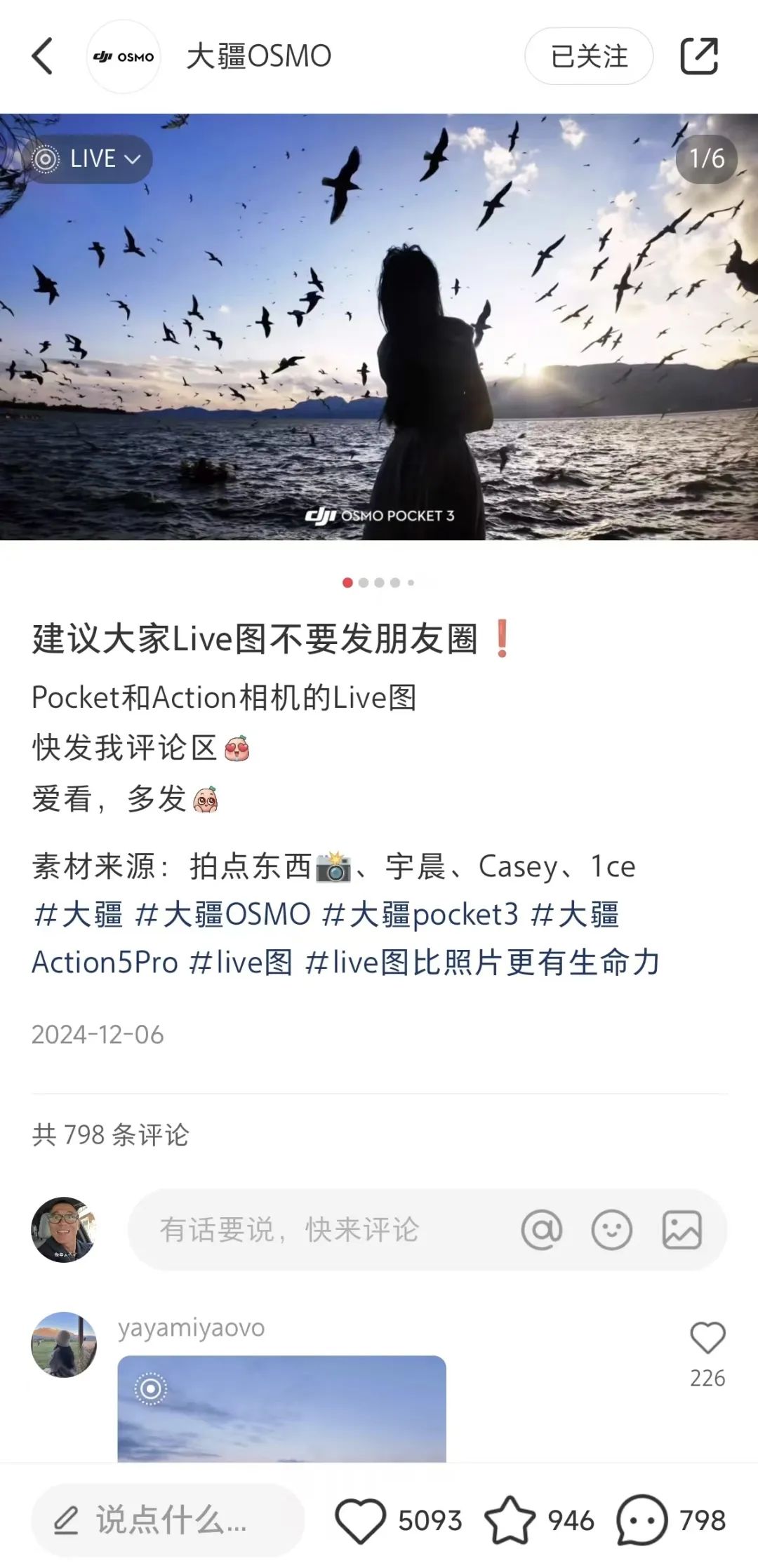Attach an image to the comment
Viewport: 758px width, 1568px height.
[681, 1230]
